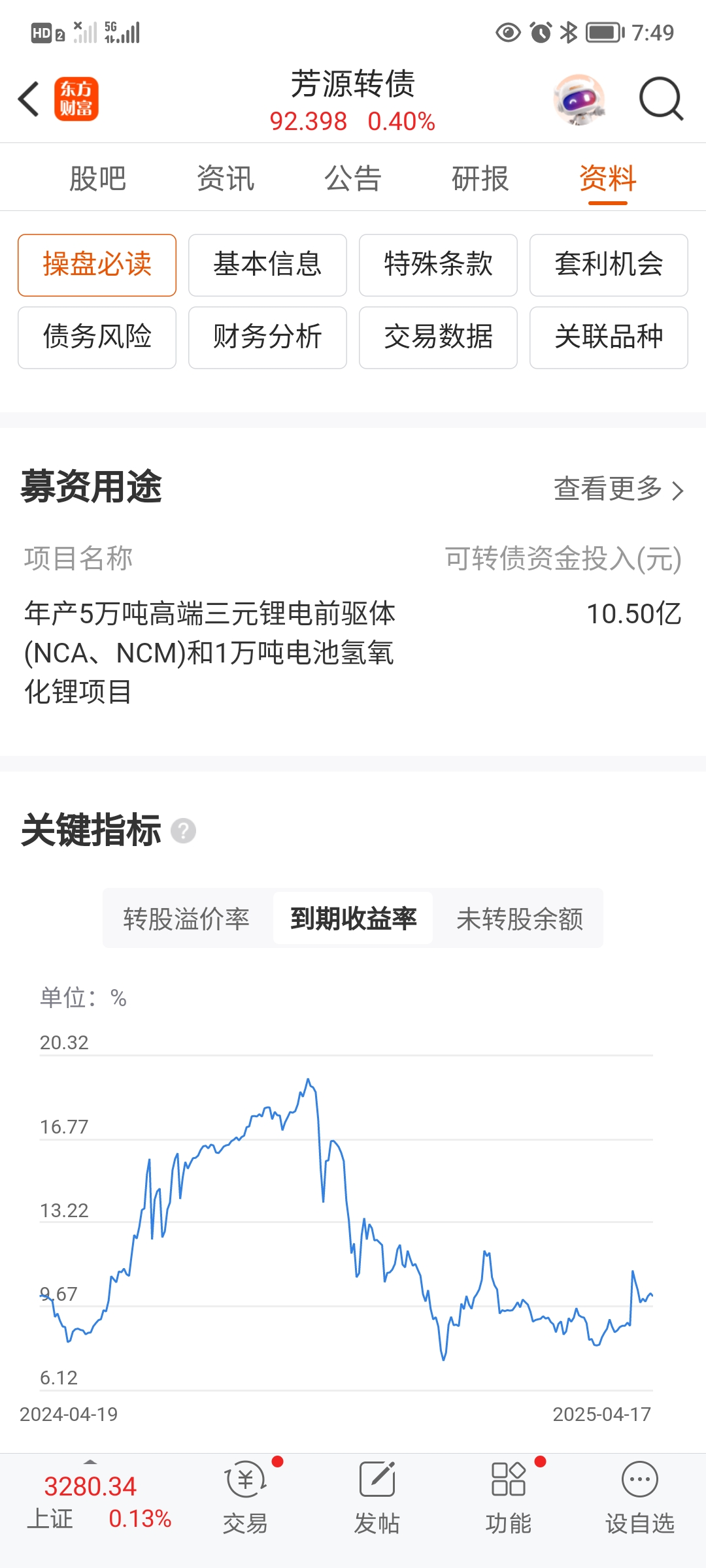Open the search magnifier icon
Image resolution: width=706 pixels, height=1568 pixels.
coord(660,99)
